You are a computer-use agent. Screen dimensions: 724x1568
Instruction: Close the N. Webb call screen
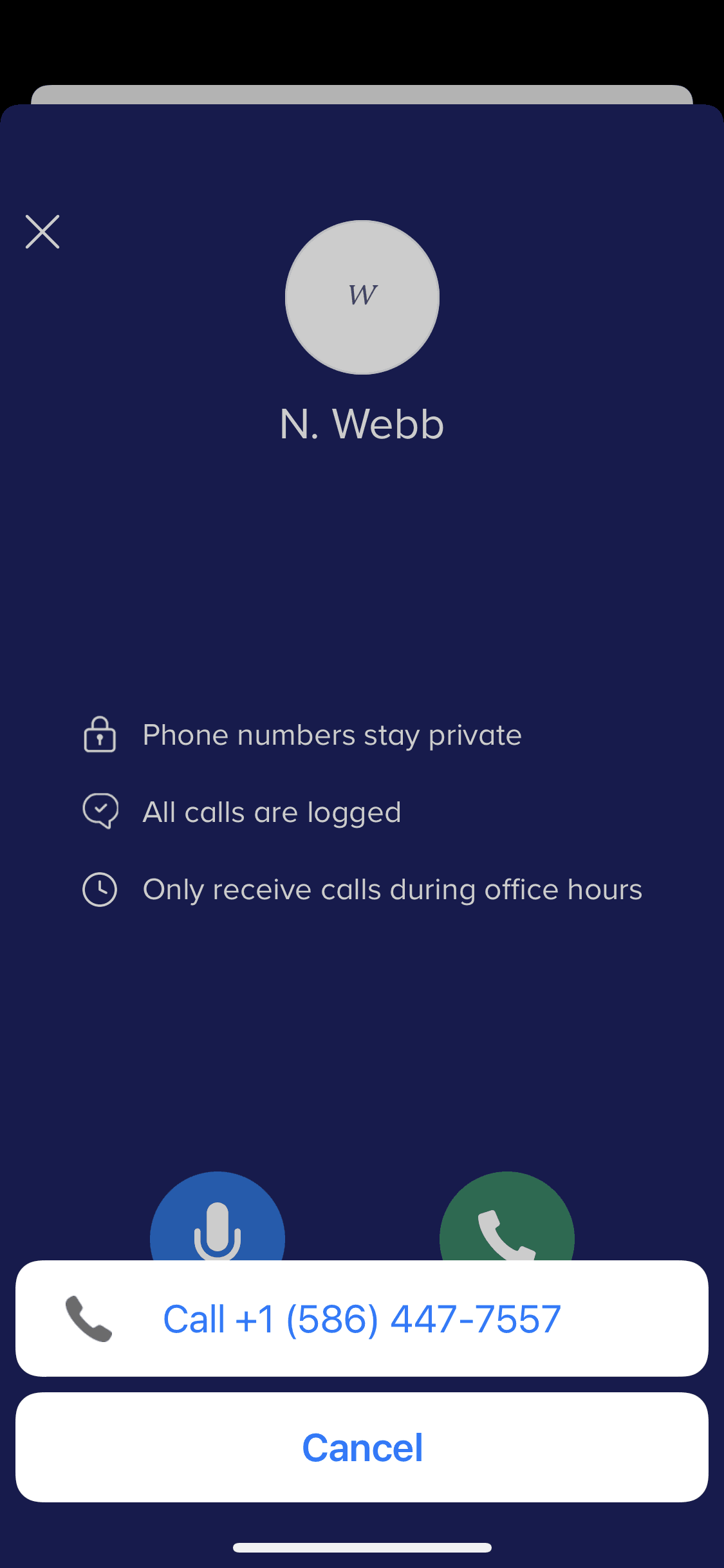pyautogui.click(x=42, y=232)
